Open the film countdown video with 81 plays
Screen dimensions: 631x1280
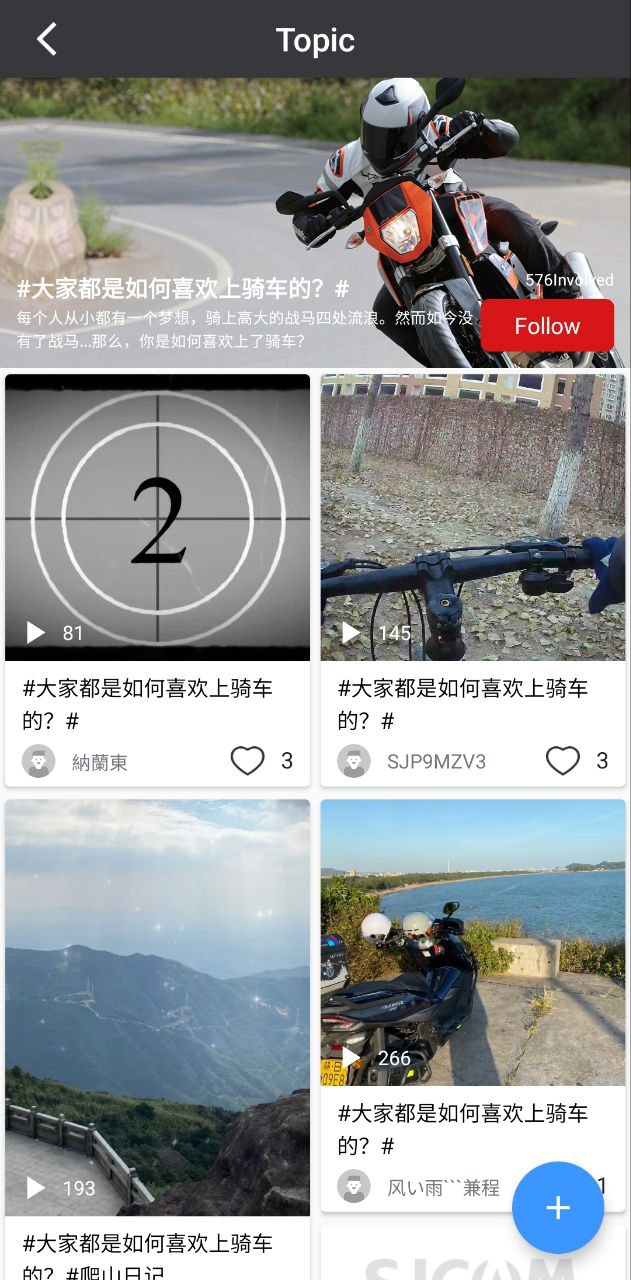coord(158,517)
